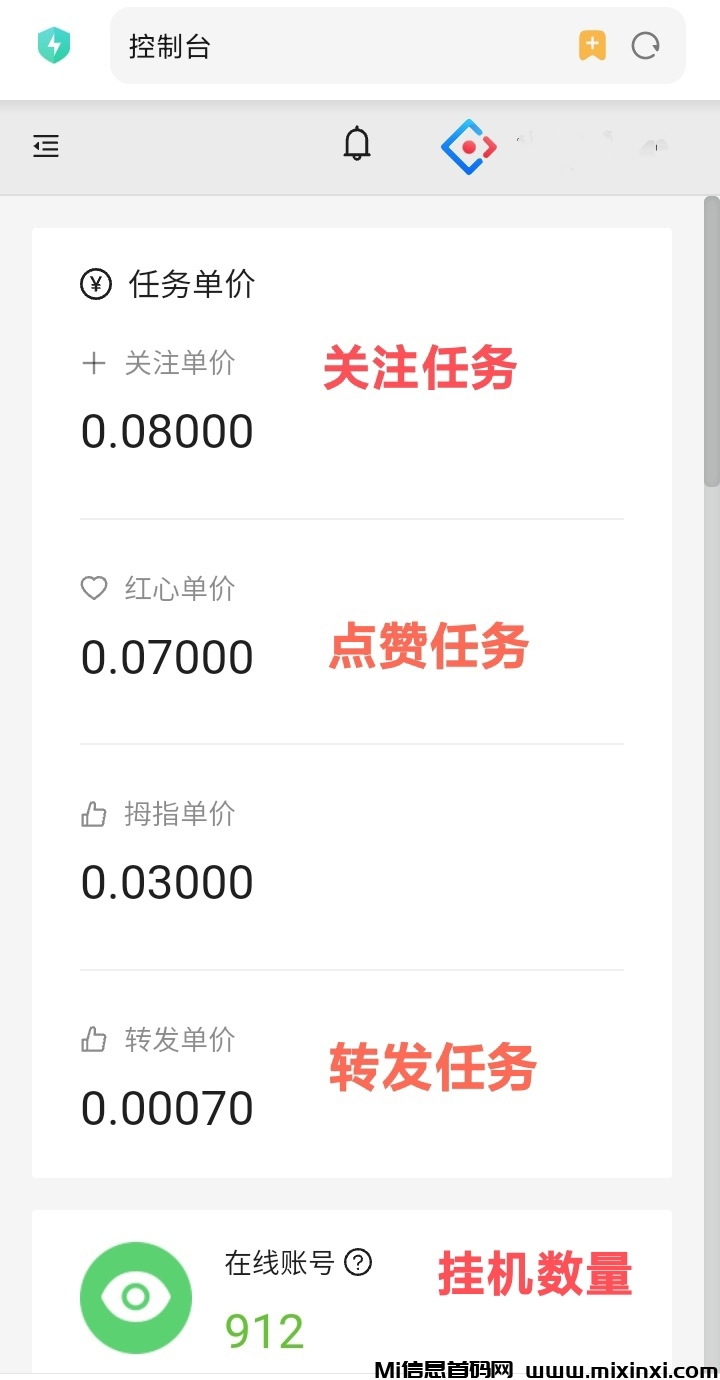Screen dimensions: 720x1380
Task: Click the green shield icon next to the address bar
Action: [54, 45]
